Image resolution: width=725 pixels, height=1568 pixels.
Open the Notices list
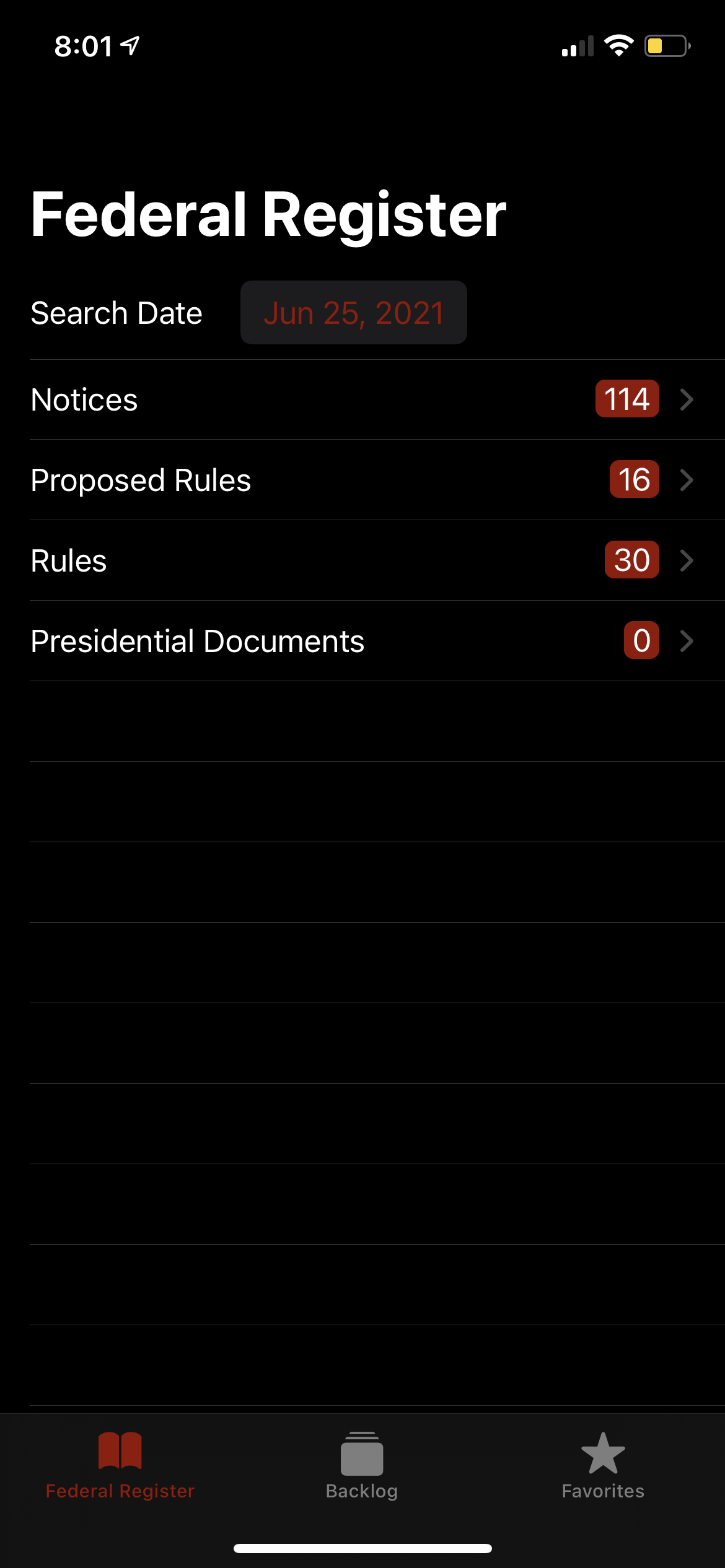(x=362, y=399)
